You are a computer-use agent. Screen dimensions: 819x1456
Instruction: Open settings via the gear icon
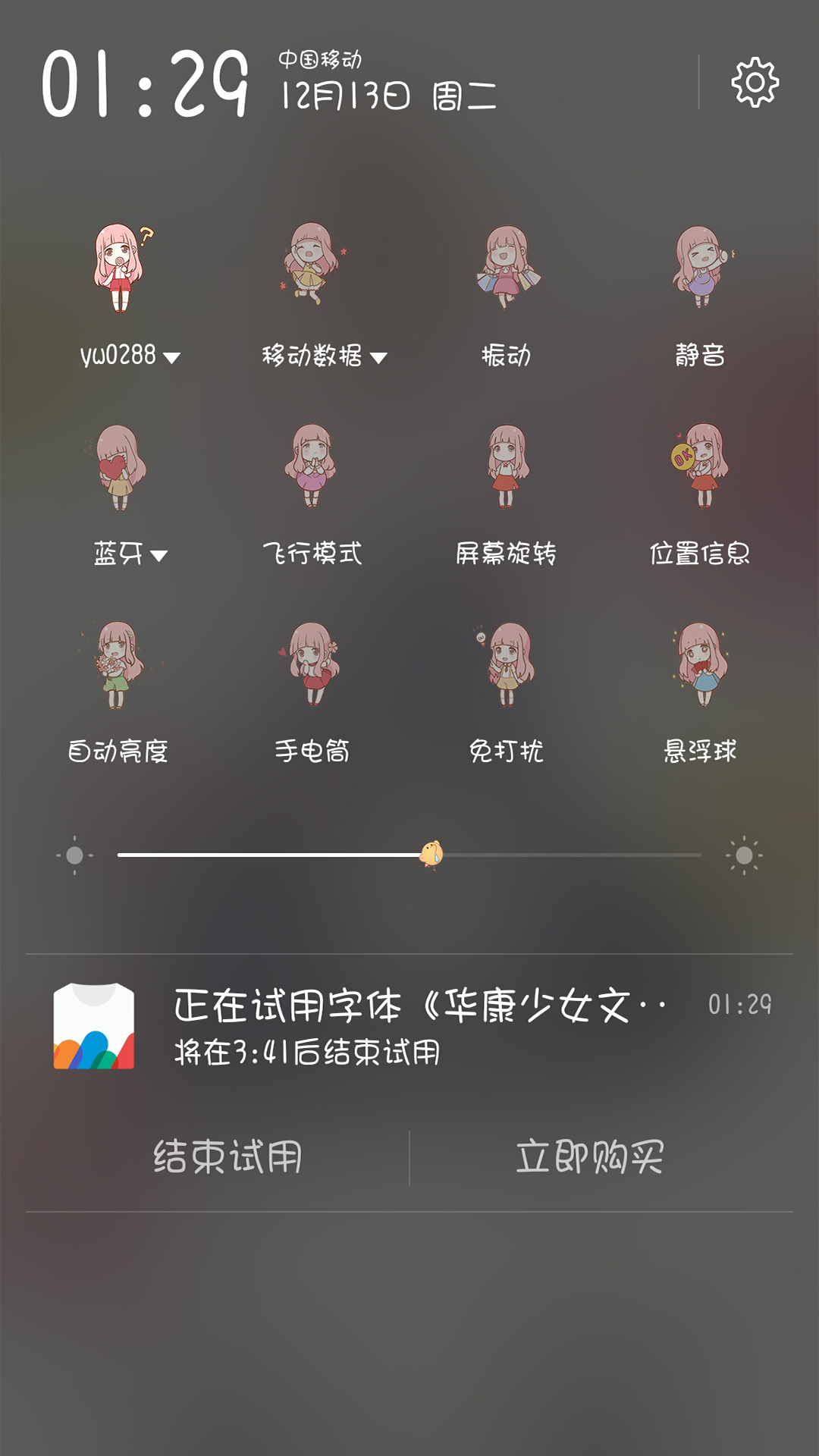point(755,82)
